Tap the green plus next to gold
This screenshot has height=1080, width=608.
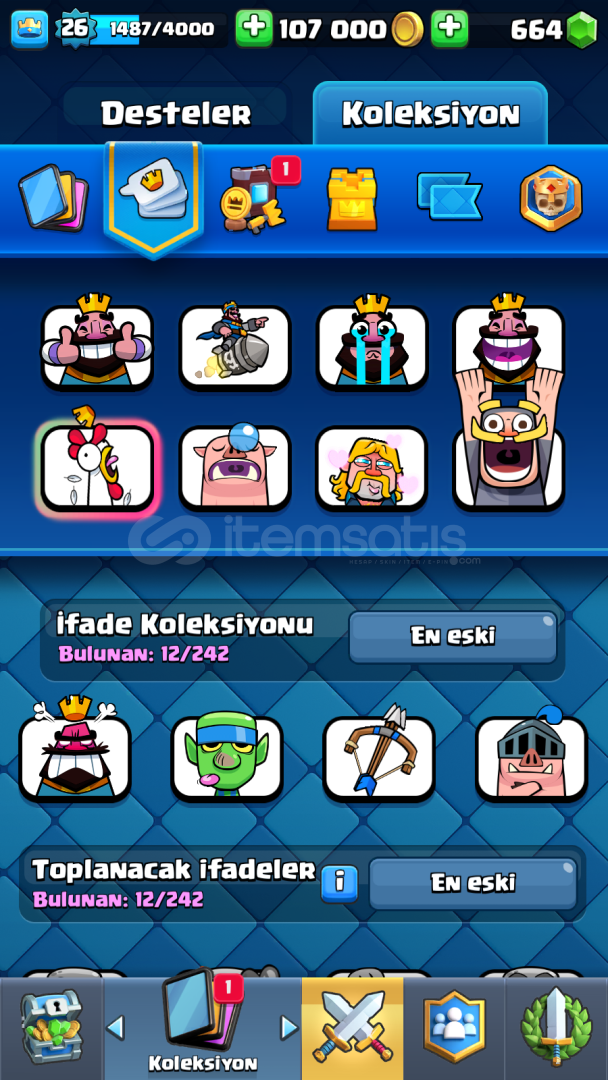[254, 29]
